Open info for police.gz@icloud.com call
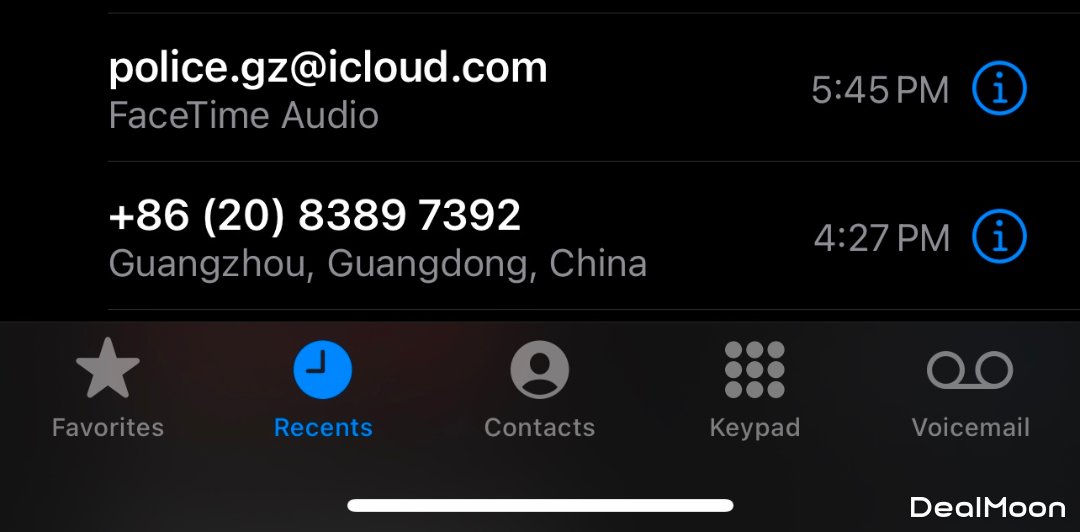The image size is (1080, 532). (999, 91)
